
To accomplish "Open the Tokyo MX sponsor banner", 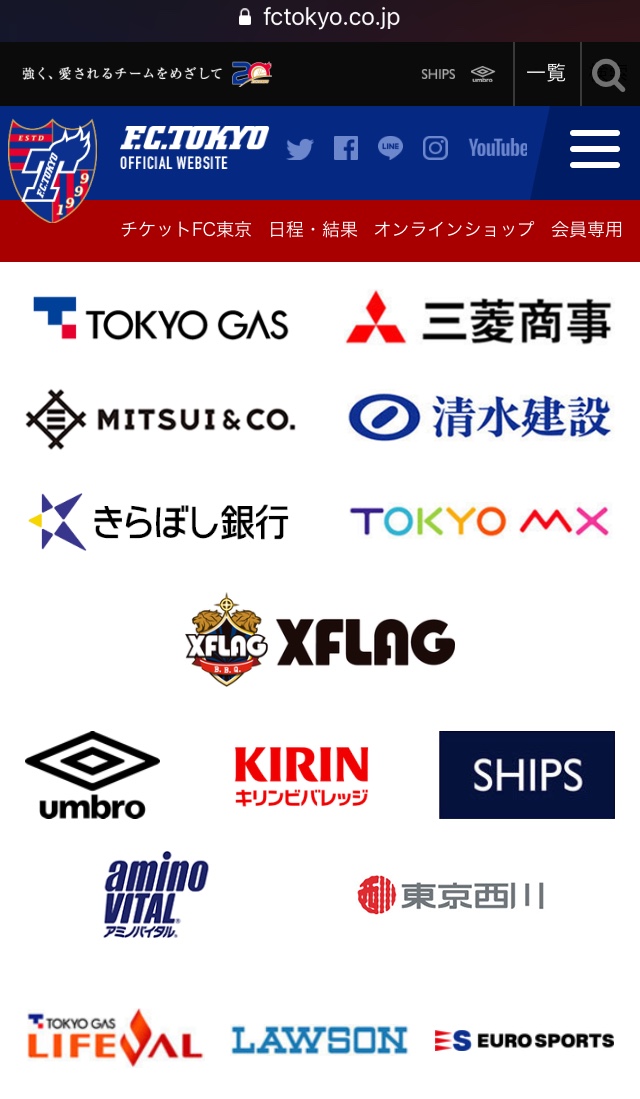I will (x=479, y=522).
